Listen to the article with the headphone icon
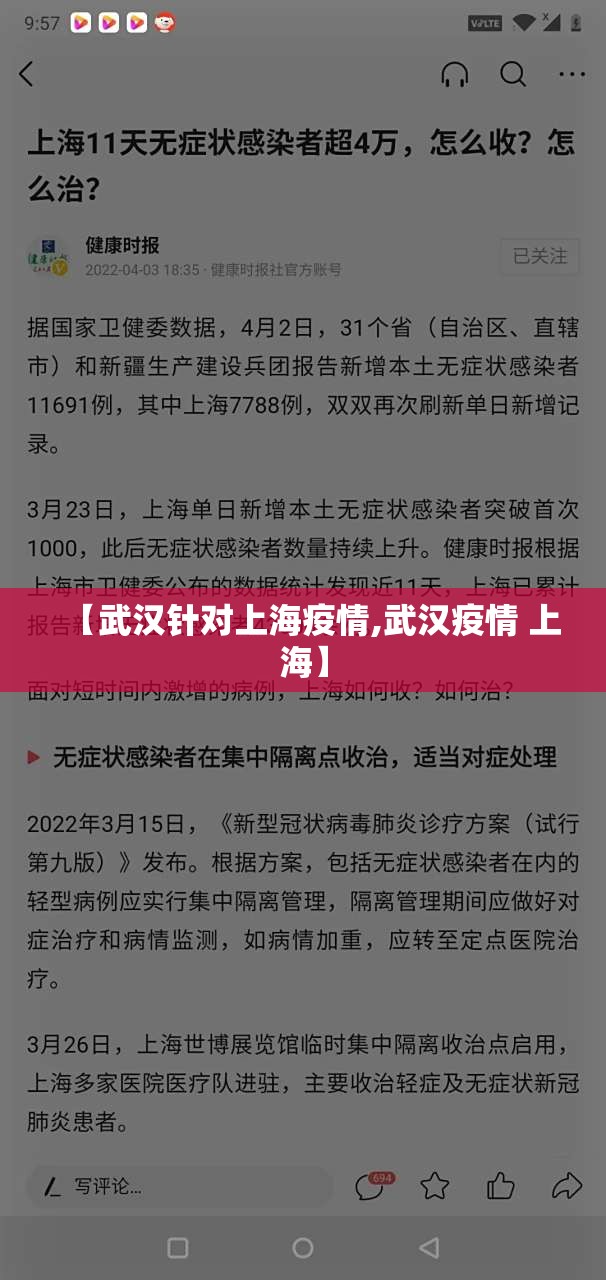Screen dimensions: 606x1280 coord(455,74)
